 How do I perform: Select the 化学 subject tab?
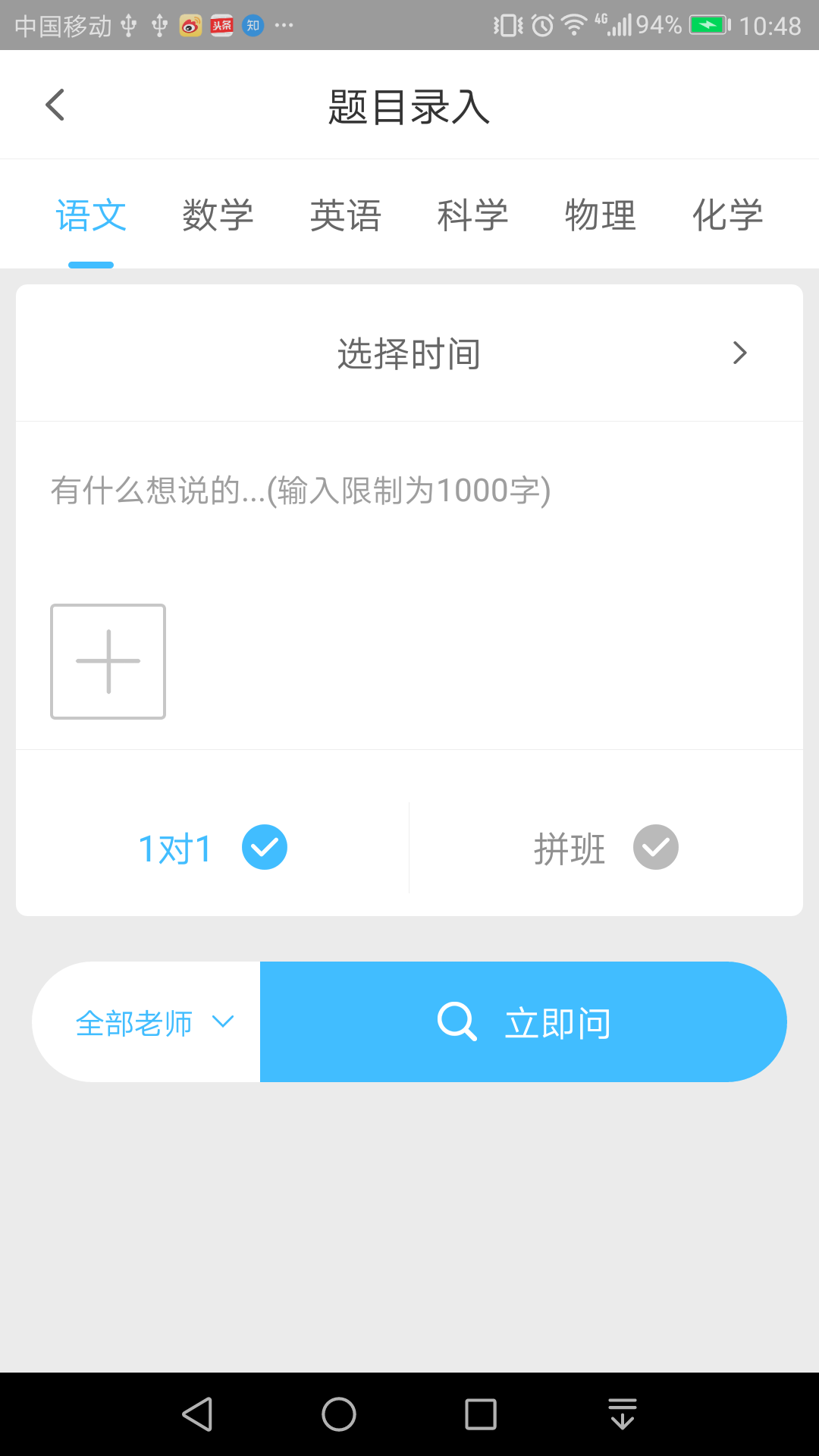(729, 215)
